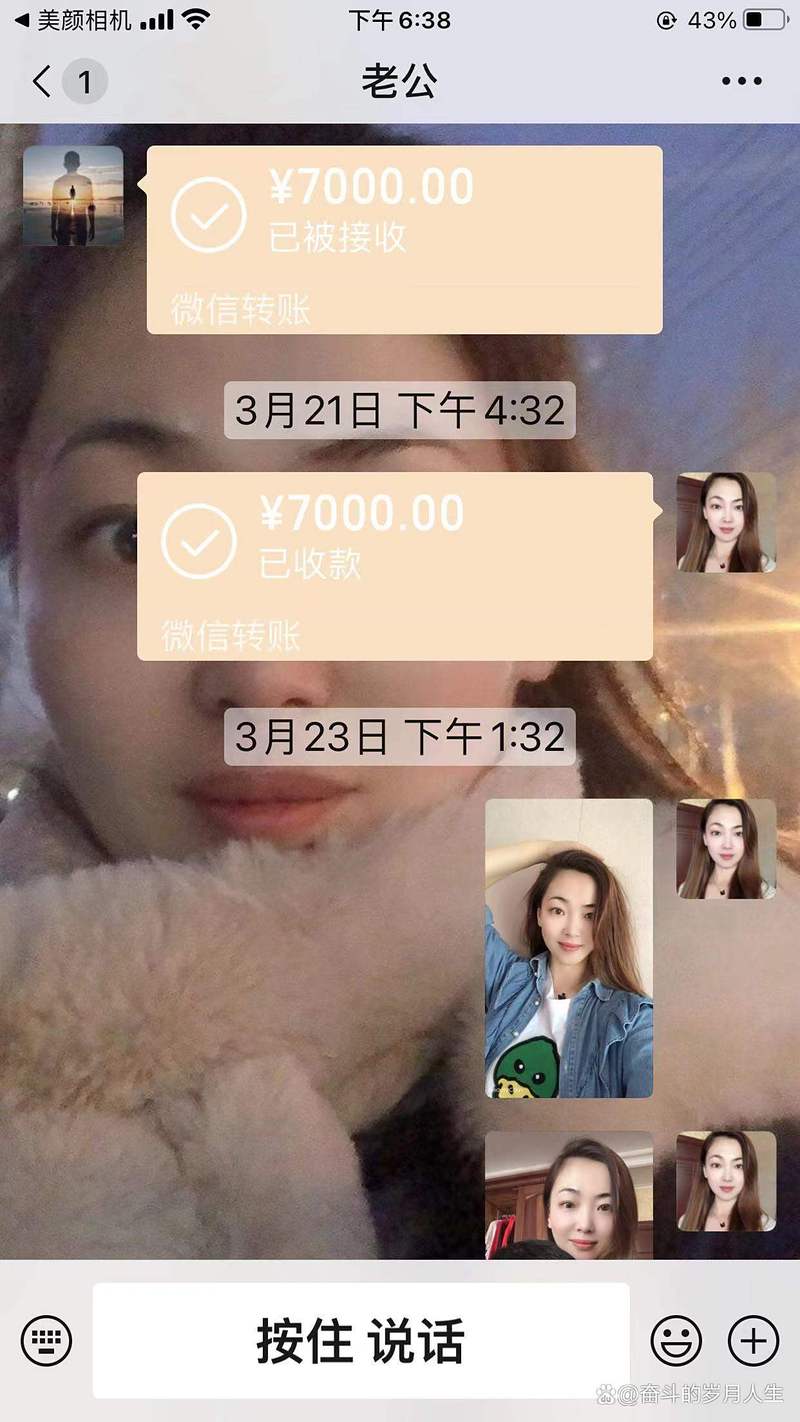Tap the battery indicator showing 43%
The height and width of the screenshot is (1422, 800).
point(736,18)
